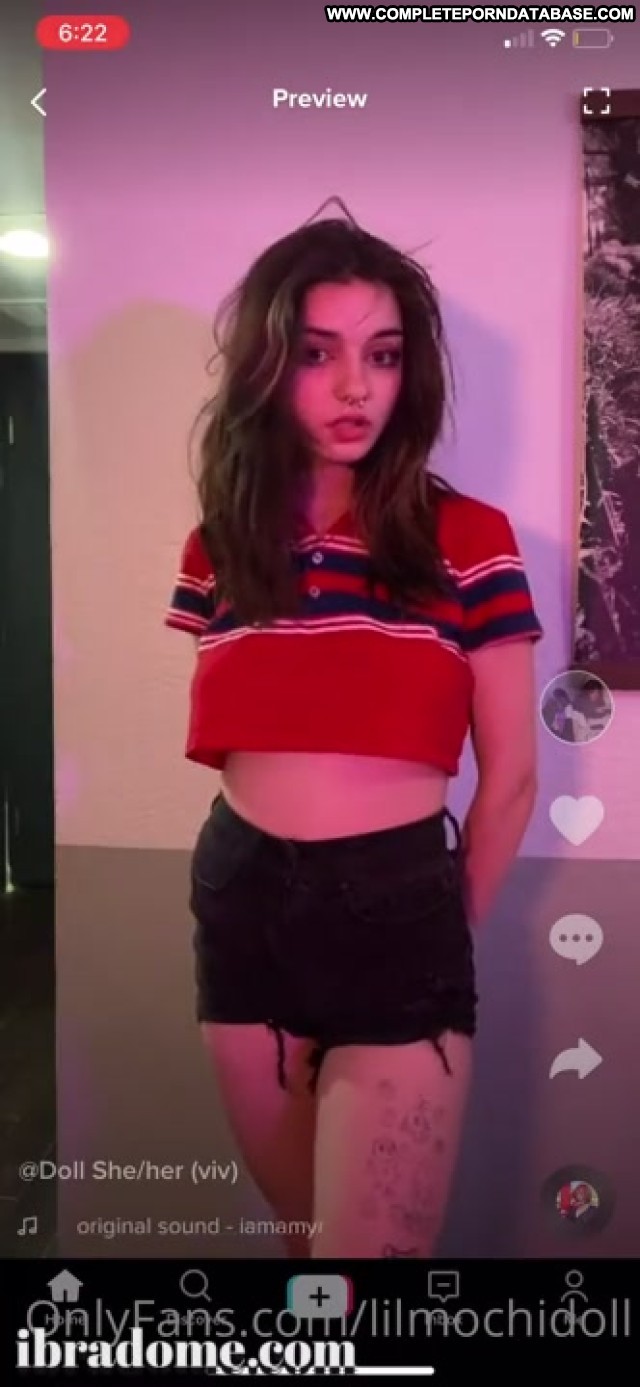Share this video with the arrow icon
Screen dimensions: 640x1387
pyautogui.click(x=576, y=1059)
